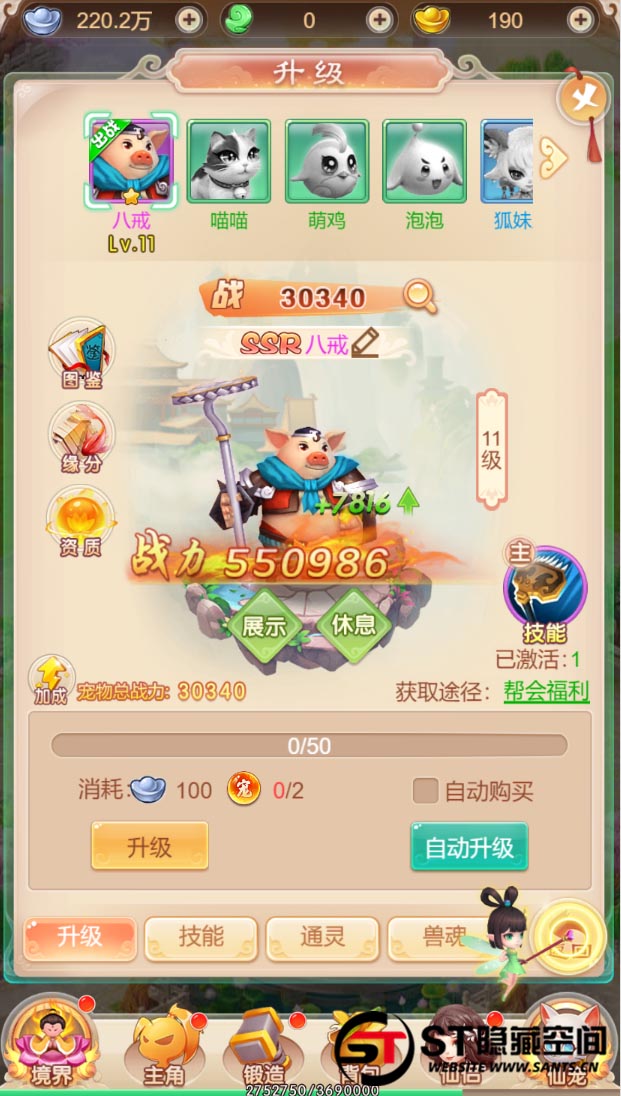Show next pets with the arrow
The image size is (621, 1096).
point(553,158)
